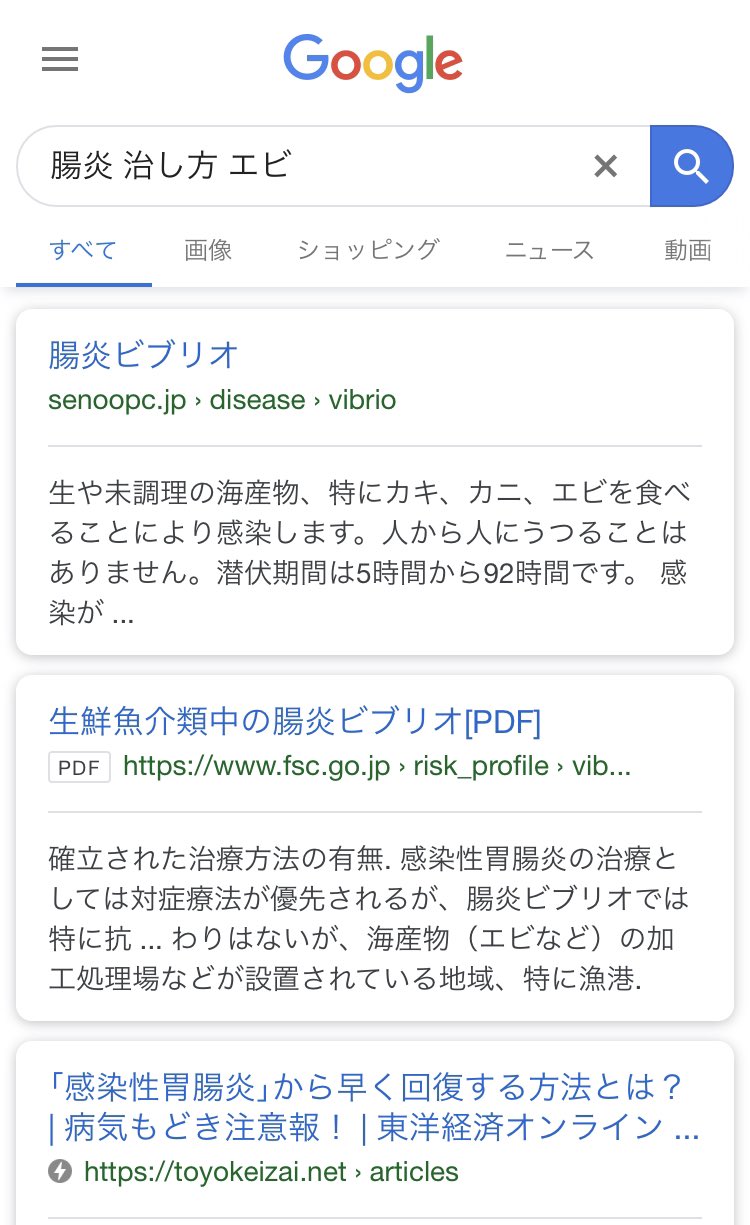
Task: Clear the search query text
Action: tap(605, 166)
